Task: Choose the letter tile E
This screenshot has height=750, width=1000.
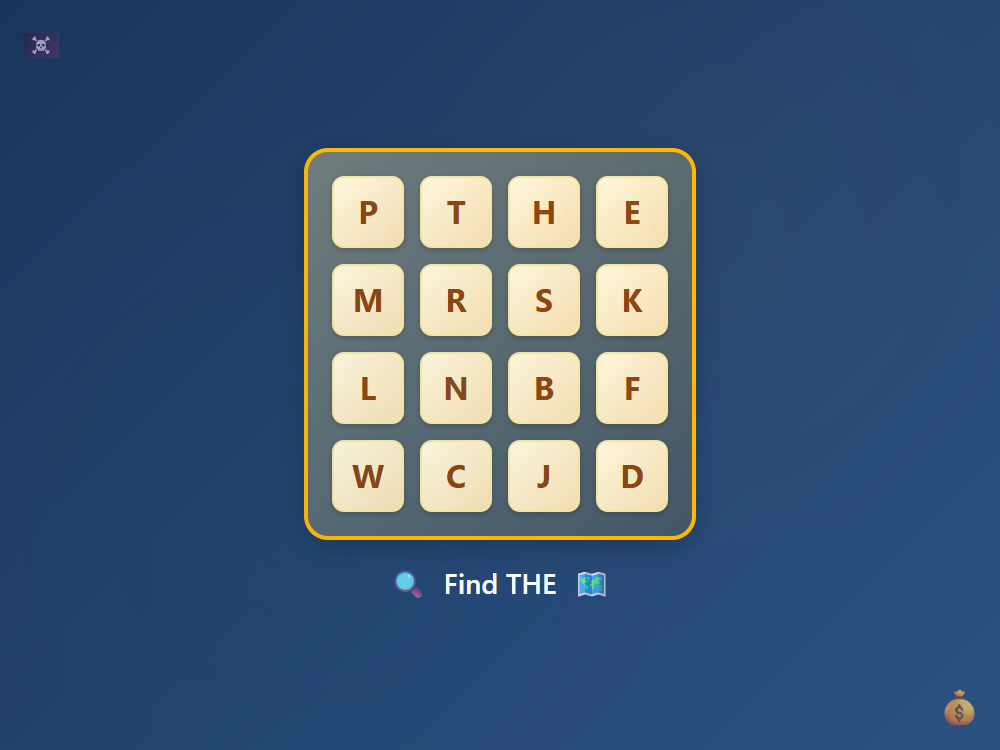Action: point(632,212)
